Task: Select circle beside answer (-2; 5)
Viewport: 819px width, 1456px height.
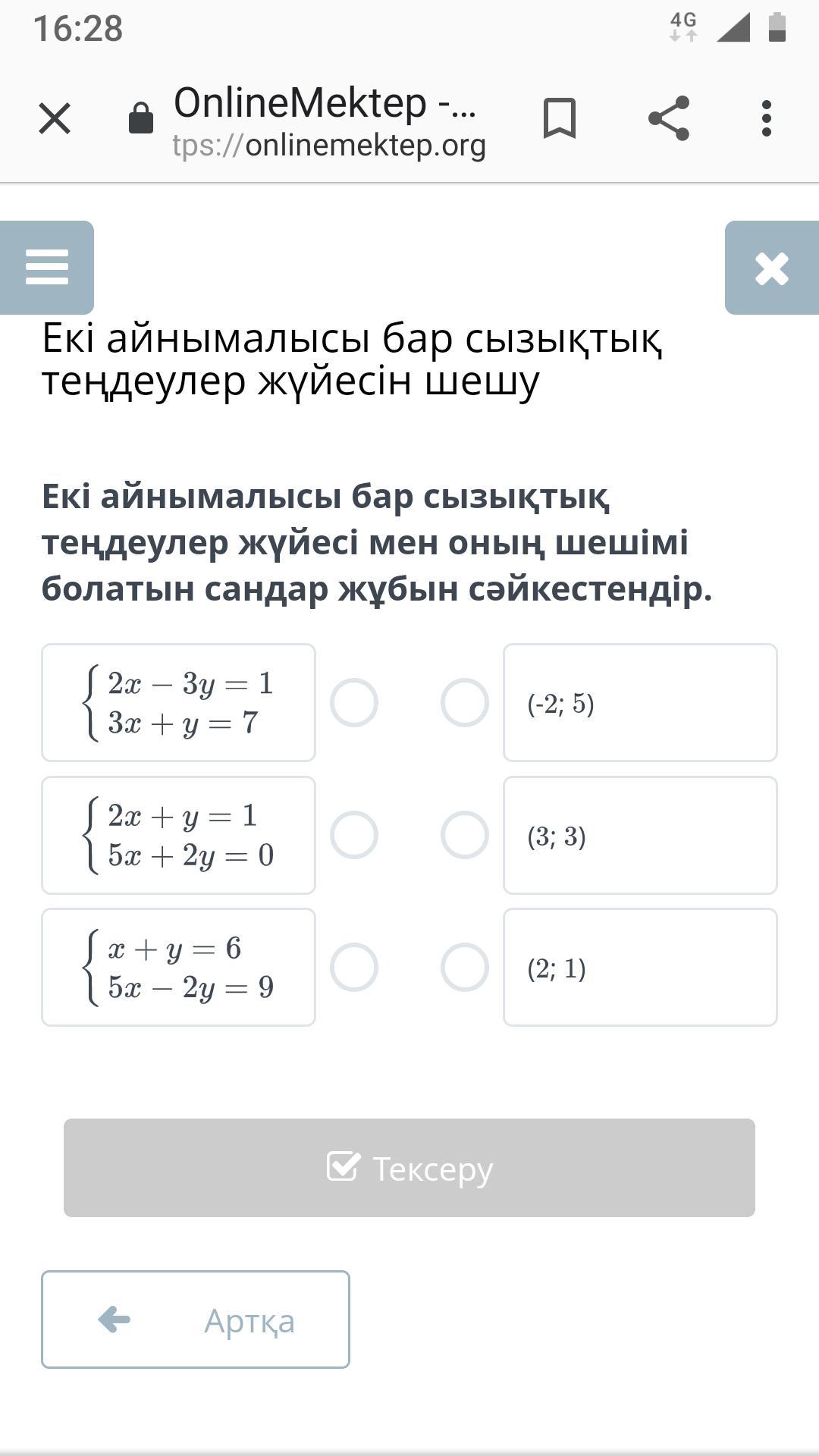Action: click(x=465, y=703)
